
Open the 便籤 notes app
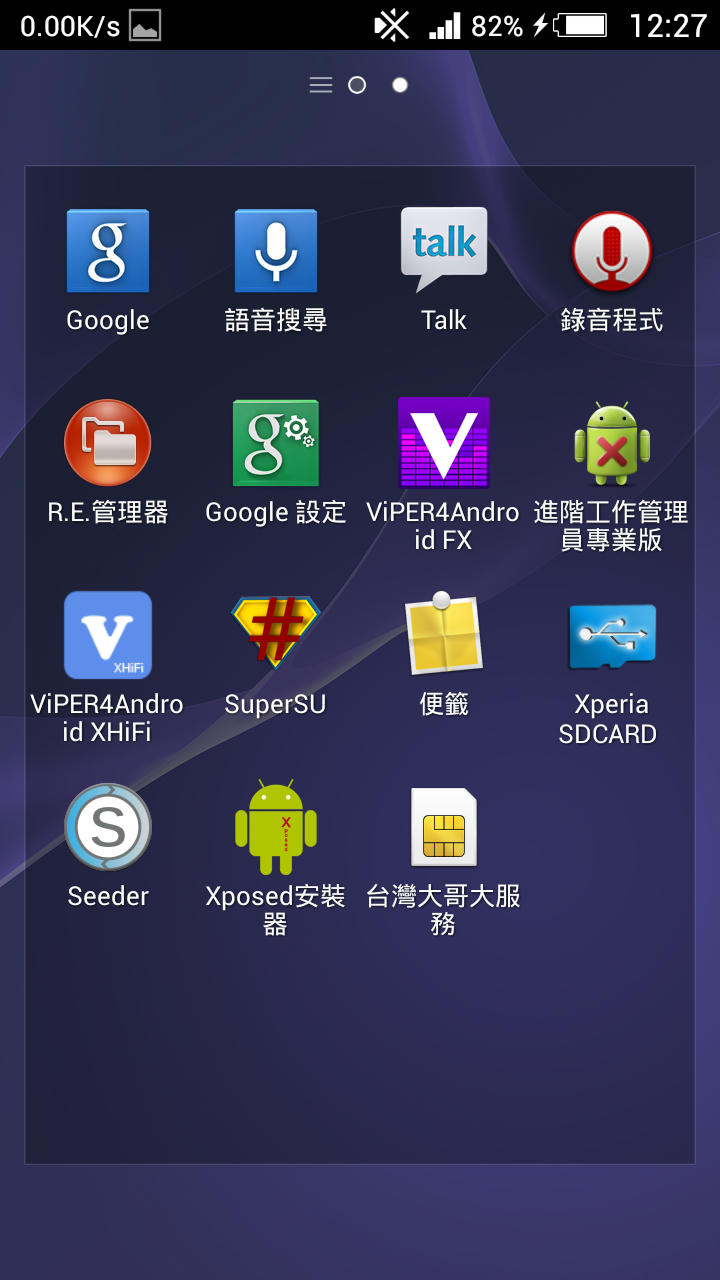[x=443, y=634]
